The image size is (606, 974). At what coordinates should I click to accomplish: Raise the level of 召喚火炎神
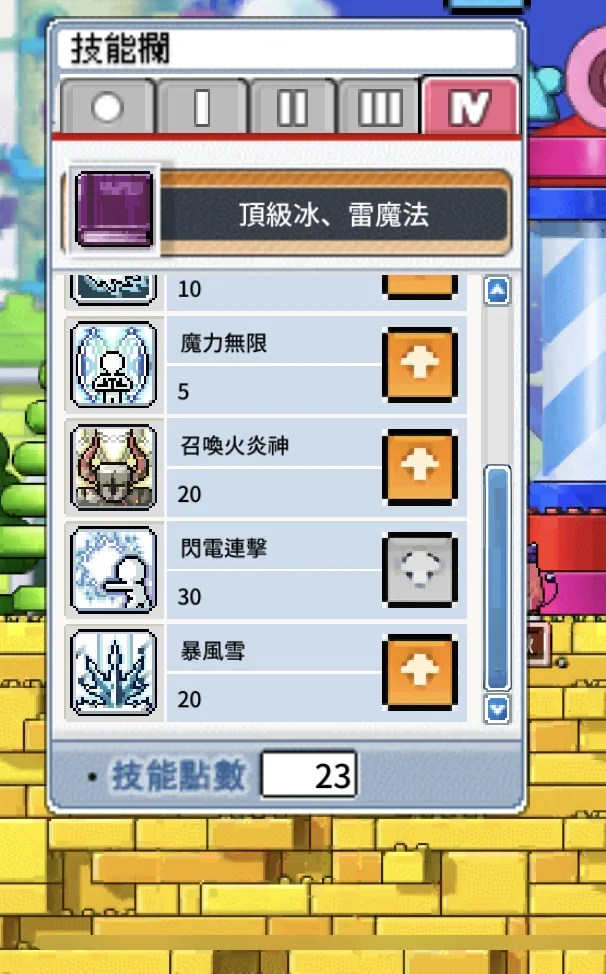[x=420, y=468]
